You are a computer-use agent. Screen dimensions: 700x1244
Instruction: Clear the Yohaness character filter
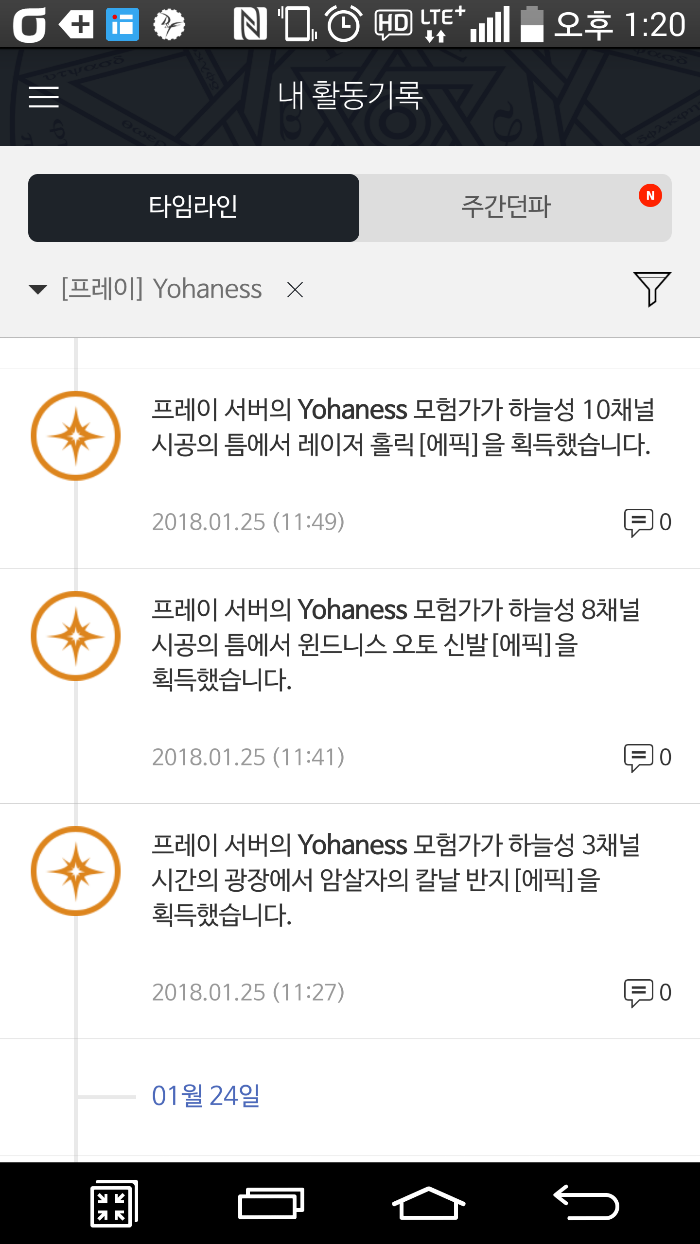[x=295, y=290]
